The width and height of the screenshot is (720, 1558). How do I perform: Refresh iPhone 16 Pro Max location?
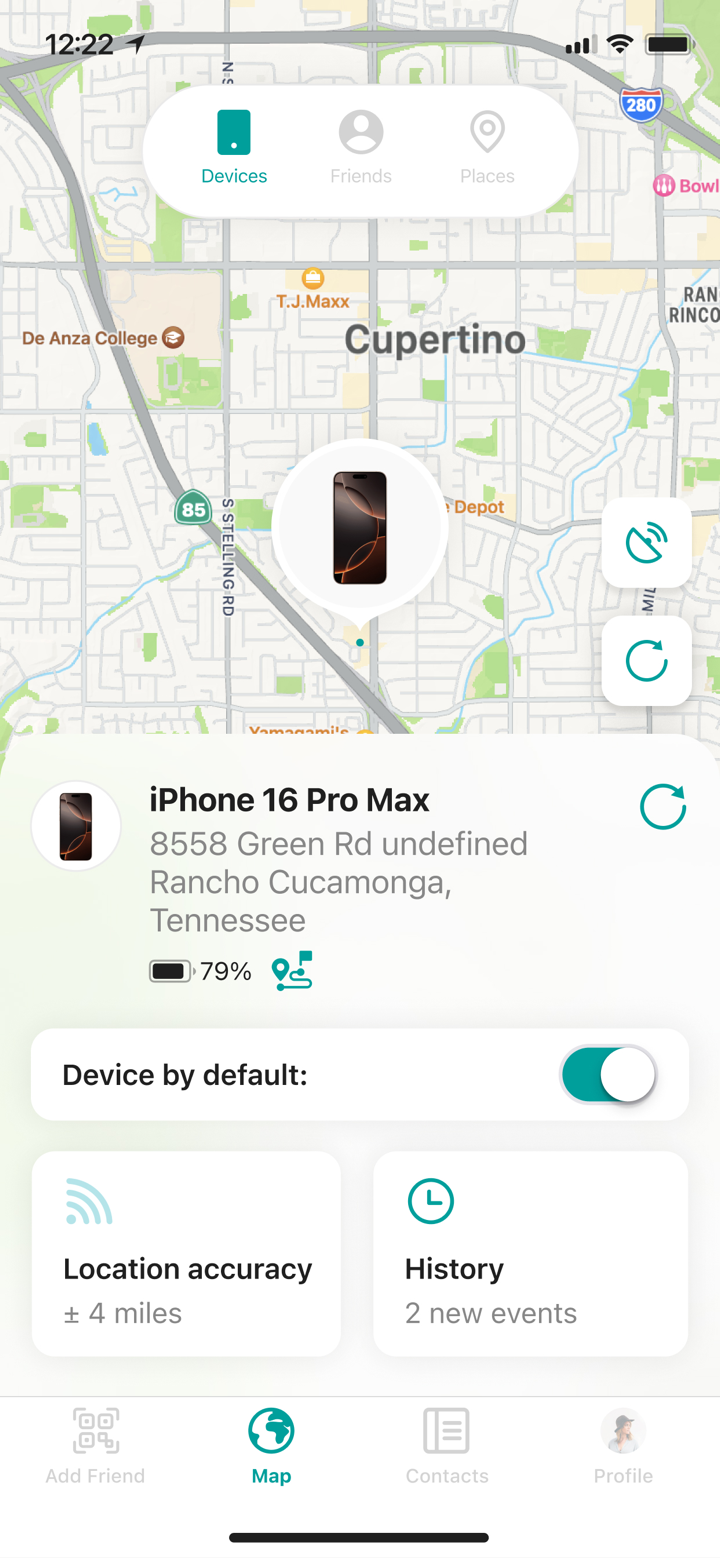click(662, 807)
